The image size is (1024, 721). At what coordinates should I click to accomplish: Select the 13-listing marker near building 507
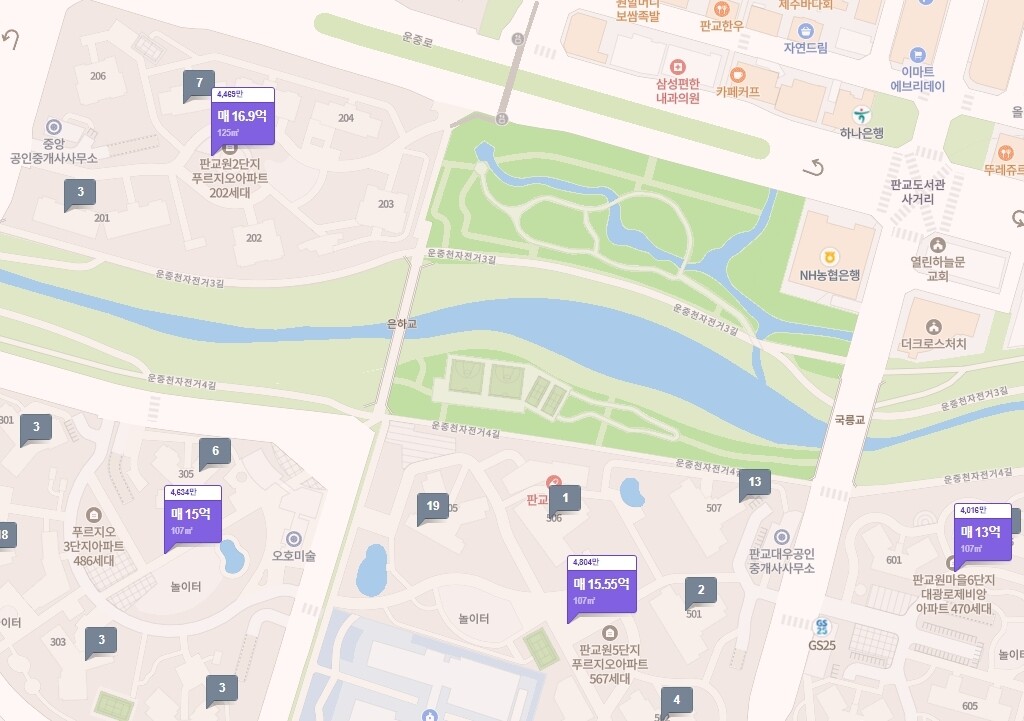754,483
